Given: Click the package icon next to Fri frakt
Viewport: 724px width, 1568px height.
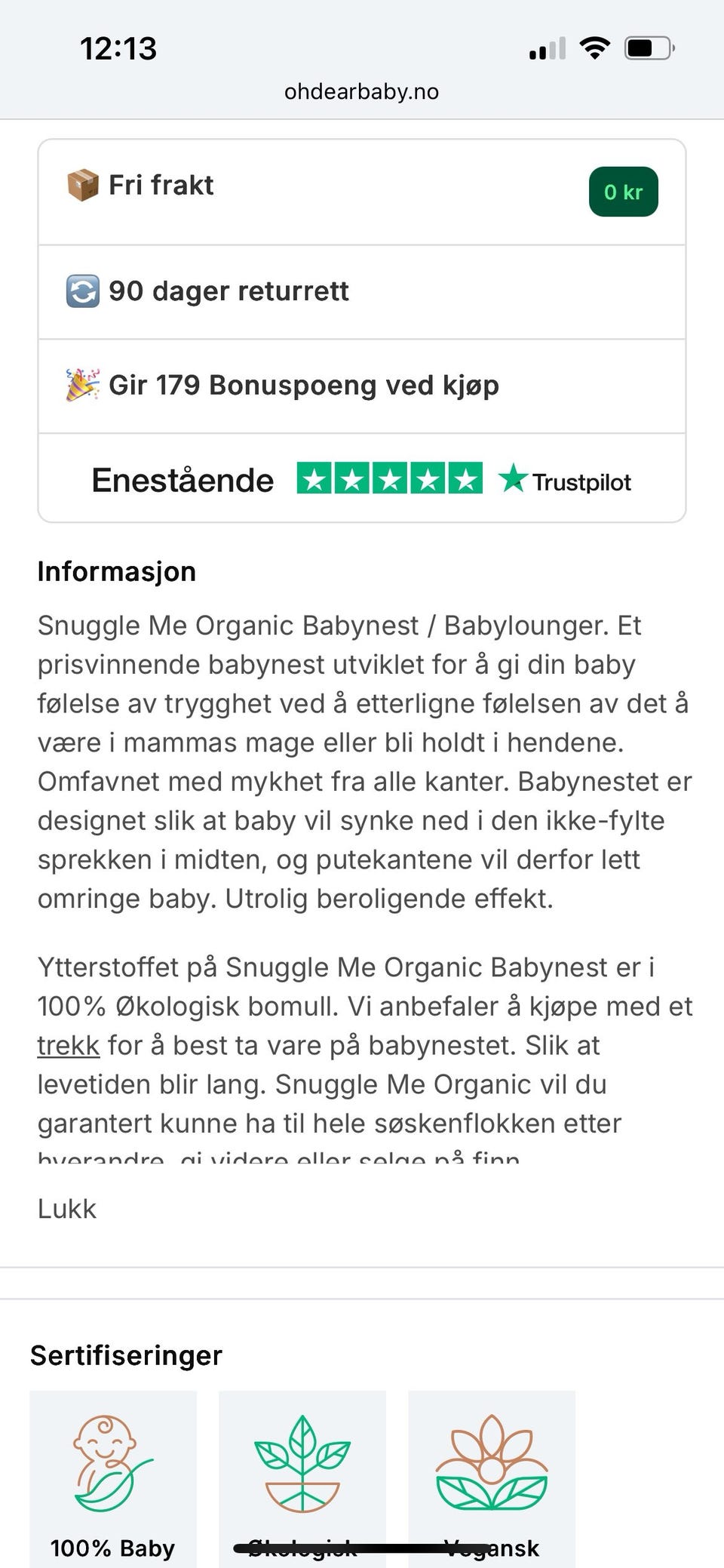Looking at the screenshot, I should [83, 185].
